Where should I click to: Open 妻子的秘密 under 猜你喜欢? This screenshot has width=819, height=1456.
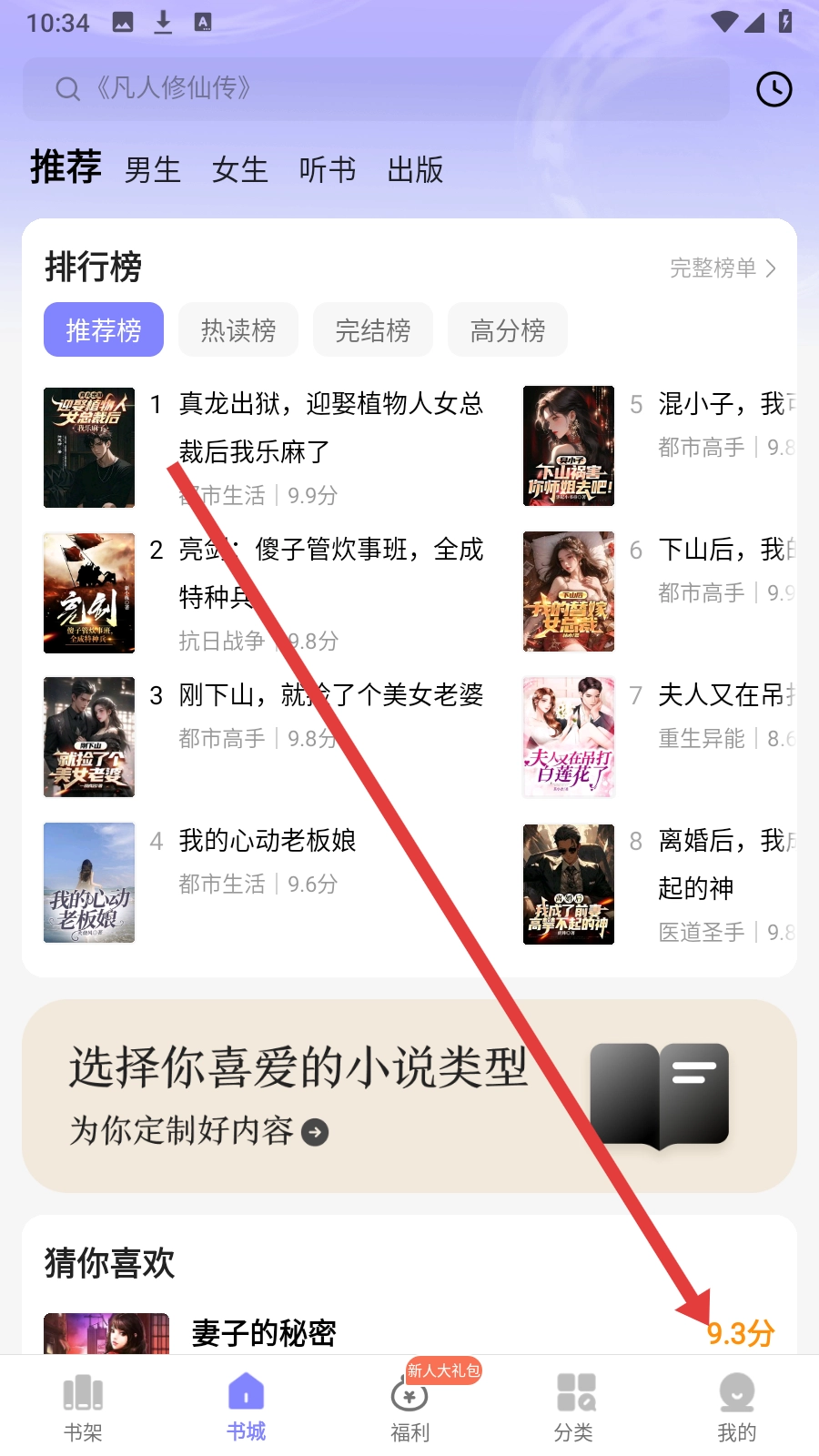pos(264,1333)
